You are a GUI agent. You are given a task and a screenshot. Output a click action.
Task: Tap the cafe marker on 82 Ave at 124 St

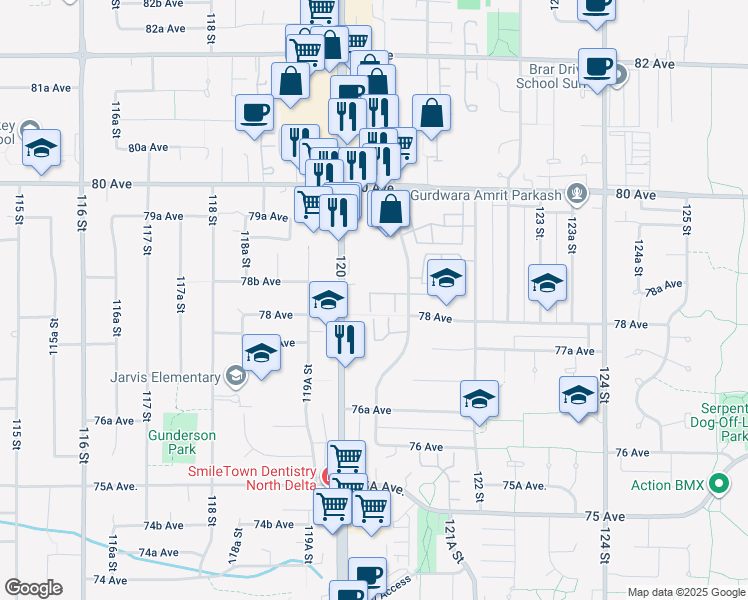[x=597, y=67]
